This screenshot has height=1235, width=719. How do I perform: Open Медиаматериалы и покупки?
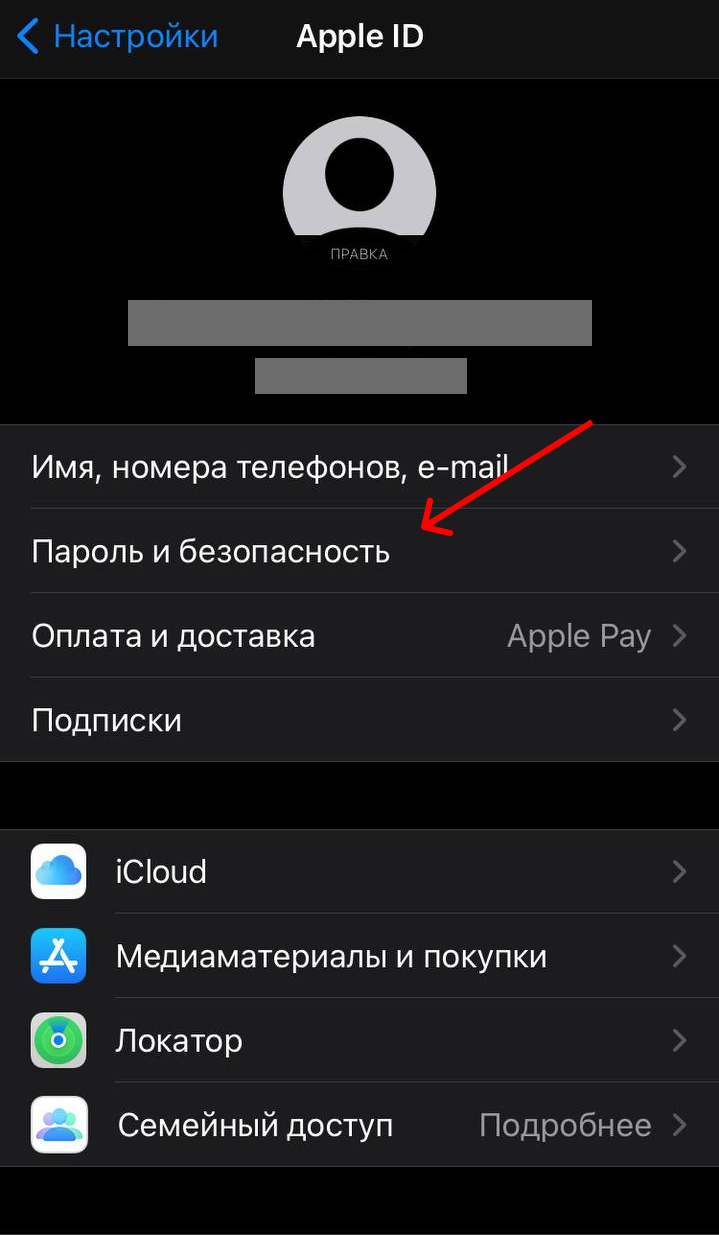click(359, 956)
